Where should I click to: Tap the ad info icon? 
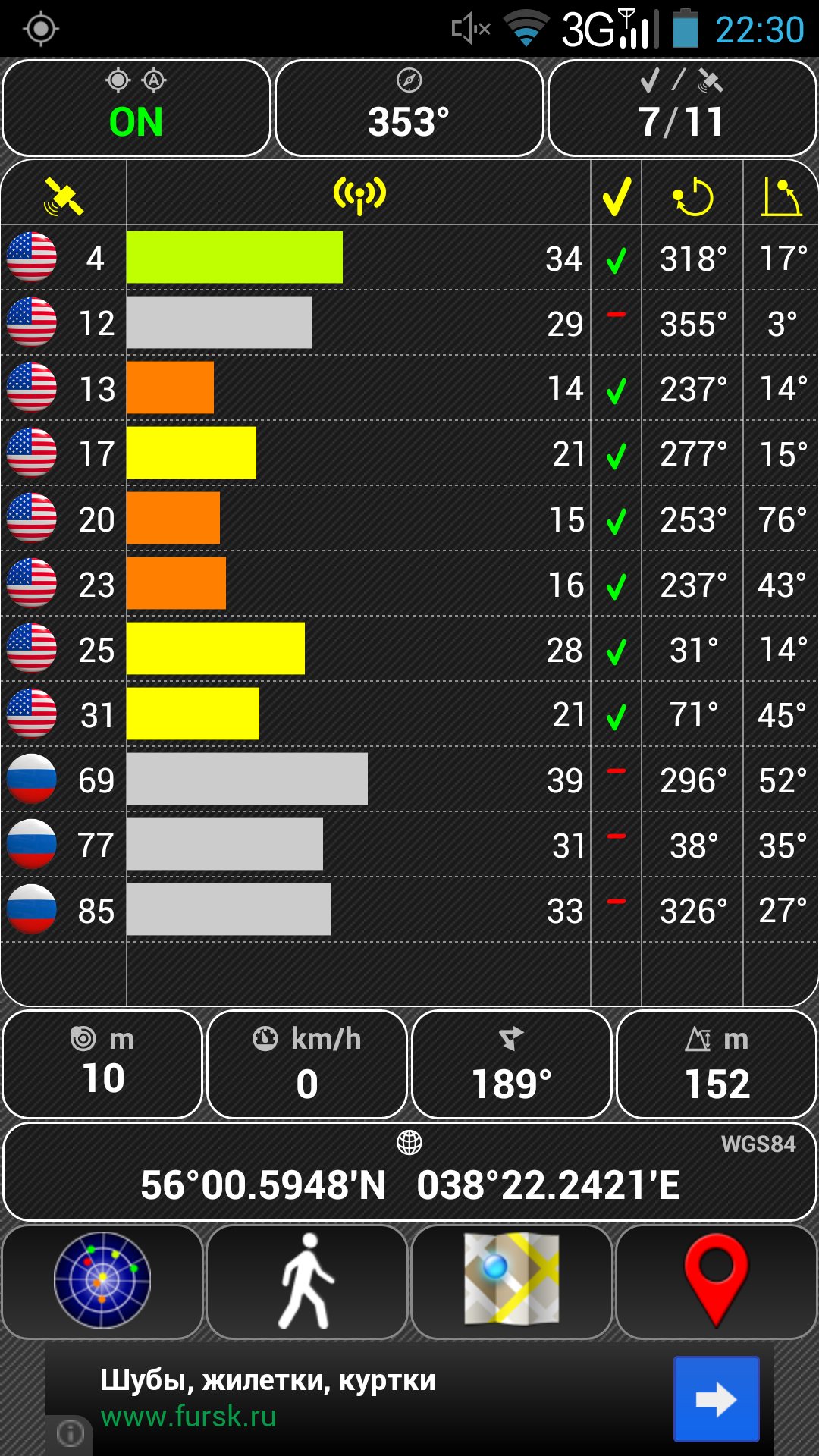[70, 1433]
